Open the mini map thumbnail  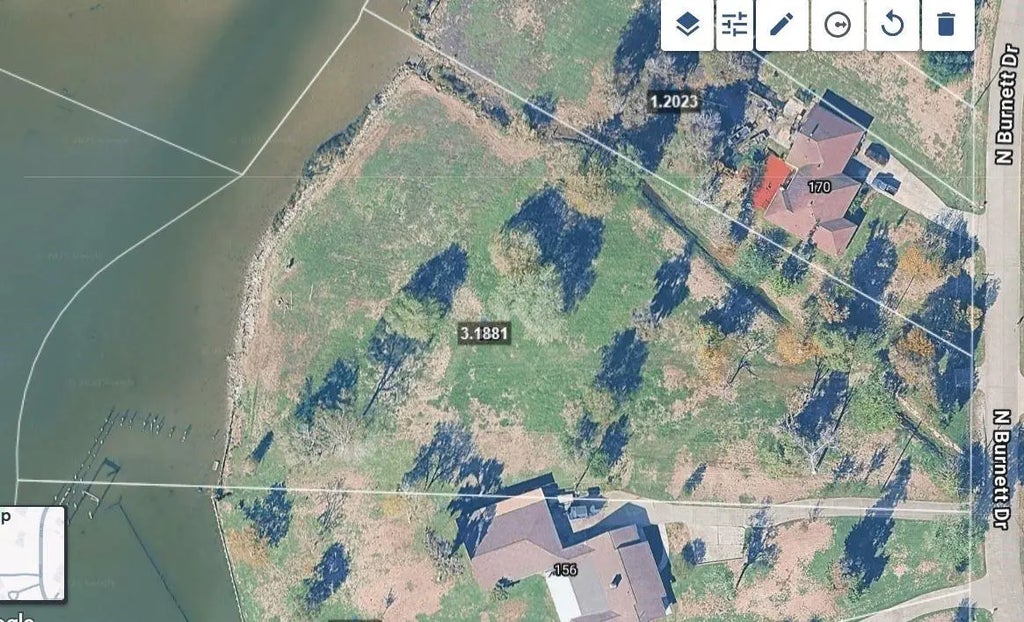click(32, 552)
